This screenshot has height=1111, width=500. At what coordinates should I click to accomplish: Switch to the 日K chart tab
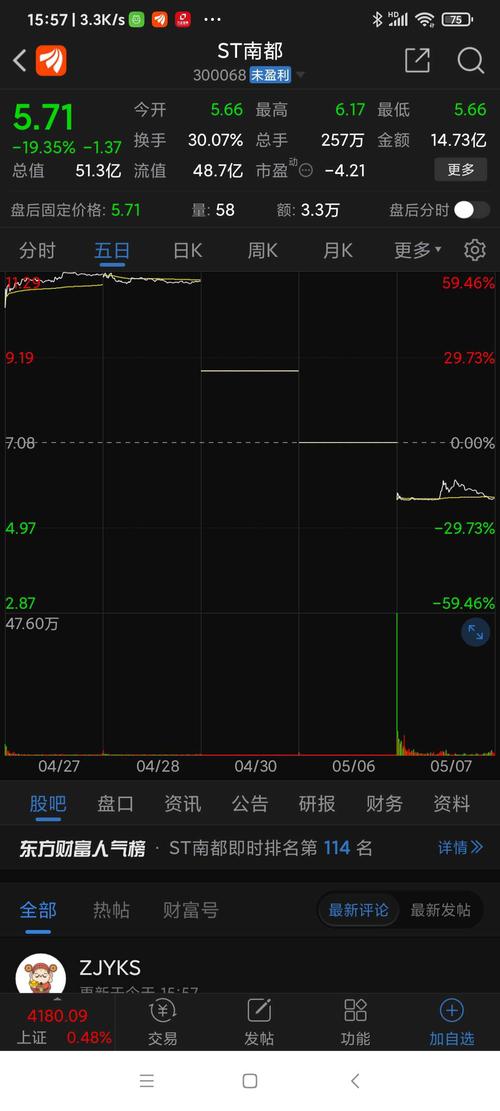188,250
